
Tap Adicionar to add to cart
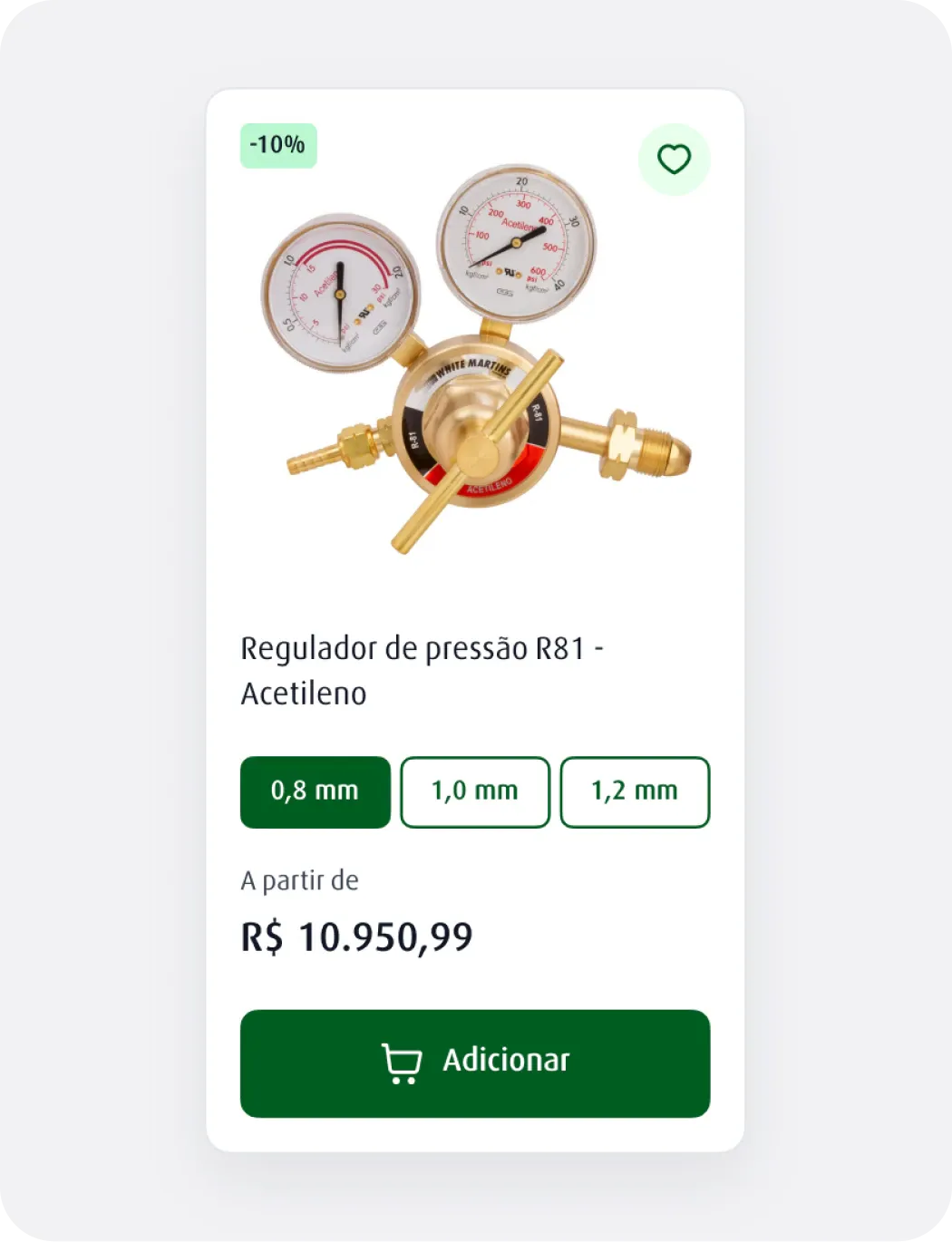[x=475, y=1063]
